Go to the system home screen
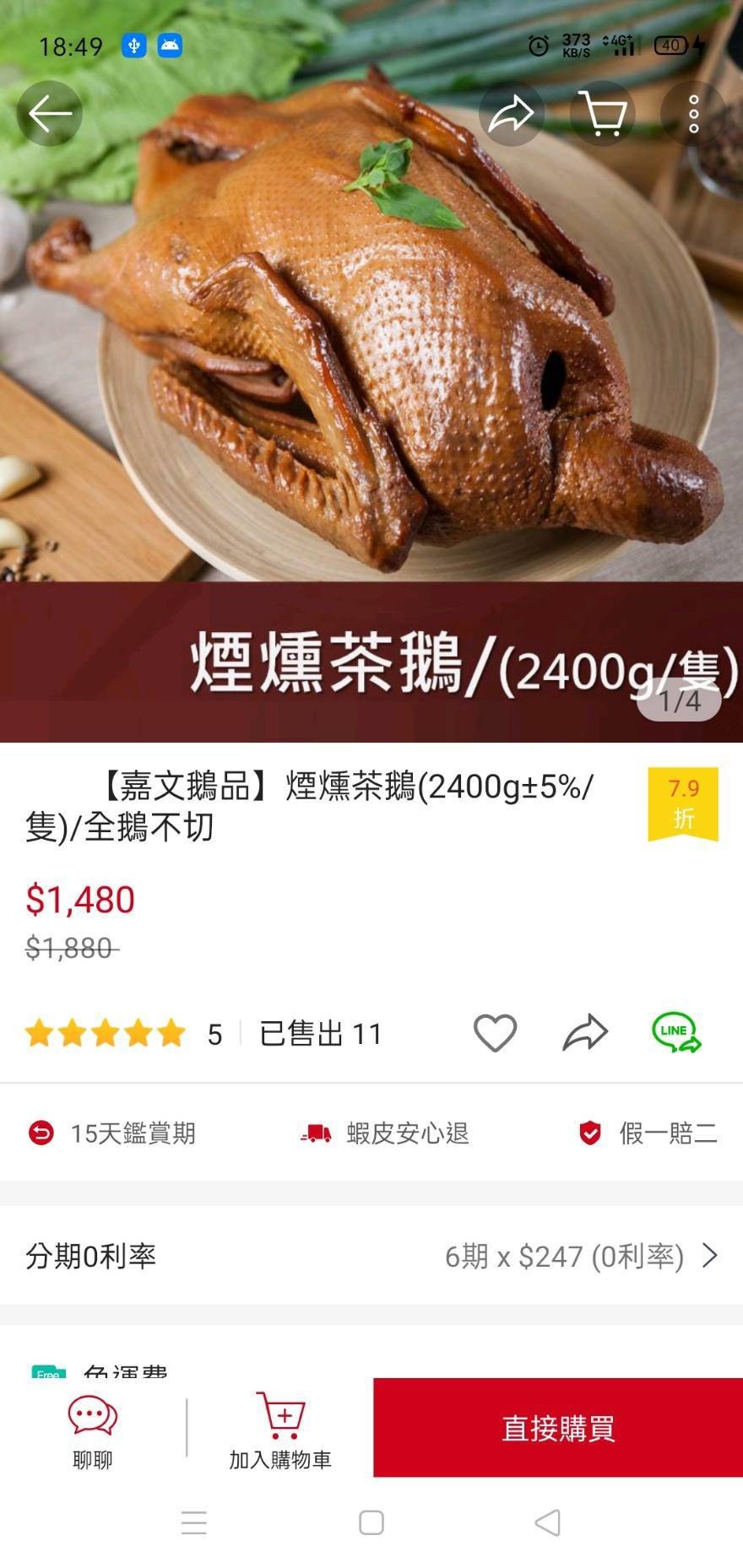This screenshot has height=1568, width=743. click(371, 1522)
